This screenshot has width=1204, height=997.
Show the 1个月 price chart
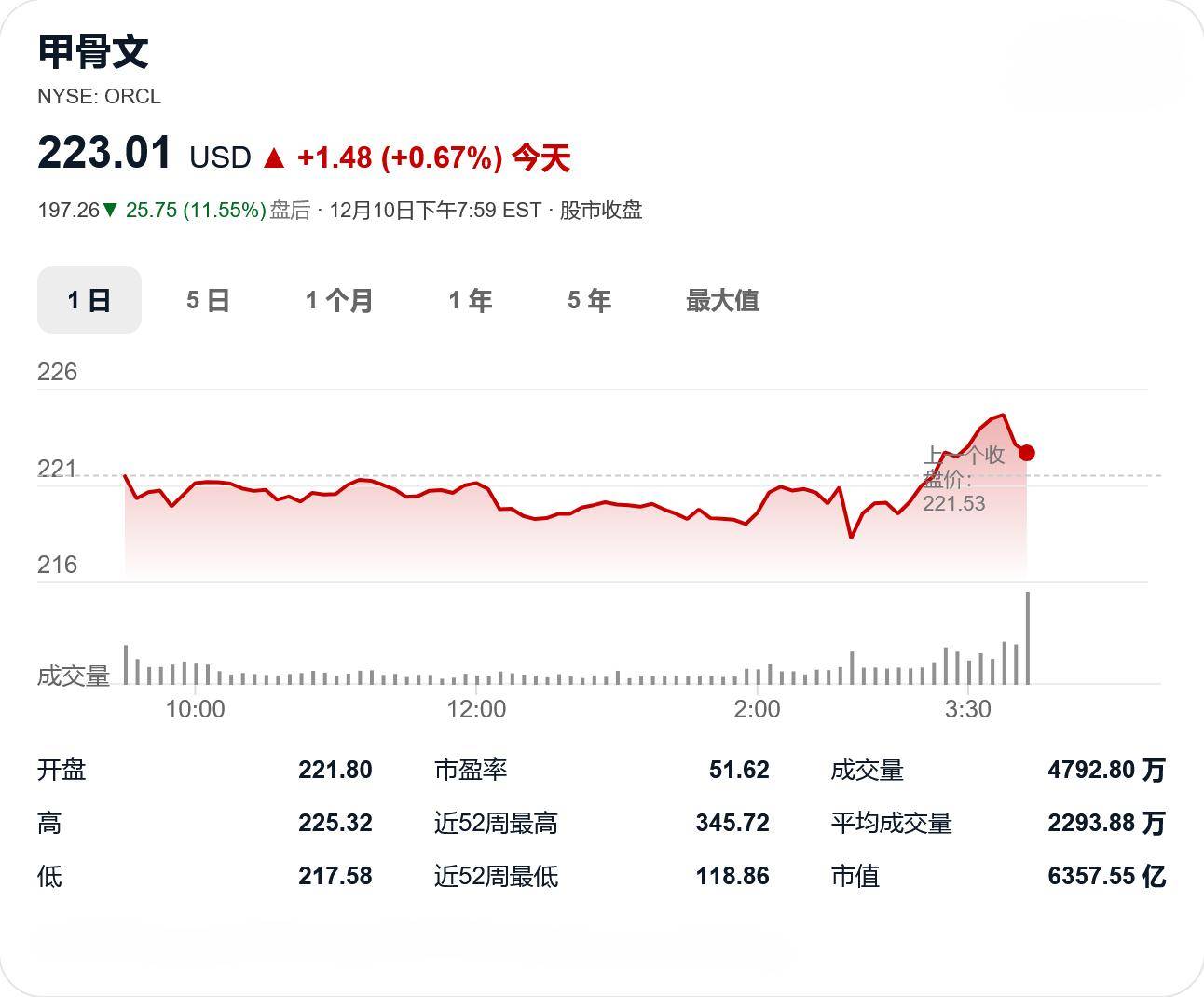click(339, 300)
